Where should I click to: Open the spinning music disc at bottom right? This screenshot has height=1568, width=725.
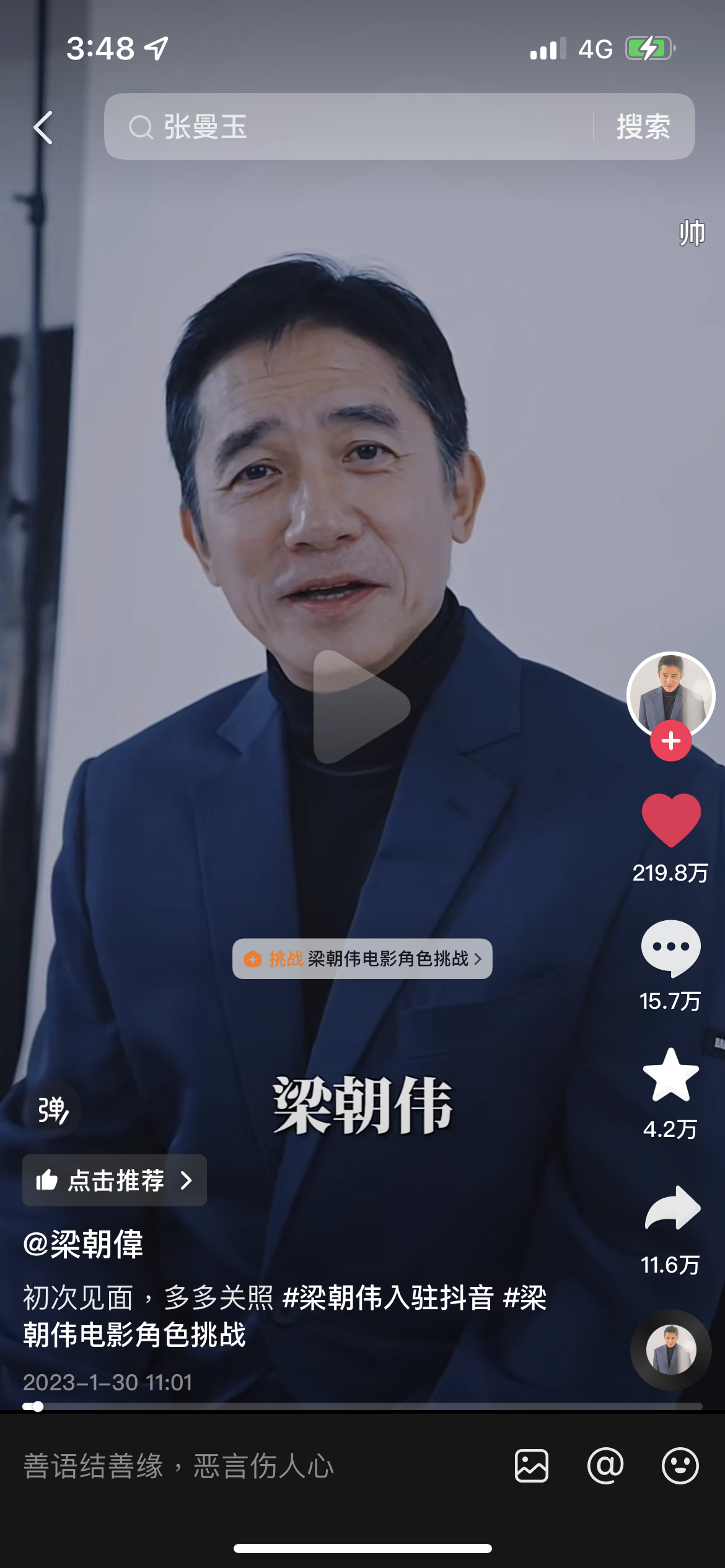[x=671, y=1350]
